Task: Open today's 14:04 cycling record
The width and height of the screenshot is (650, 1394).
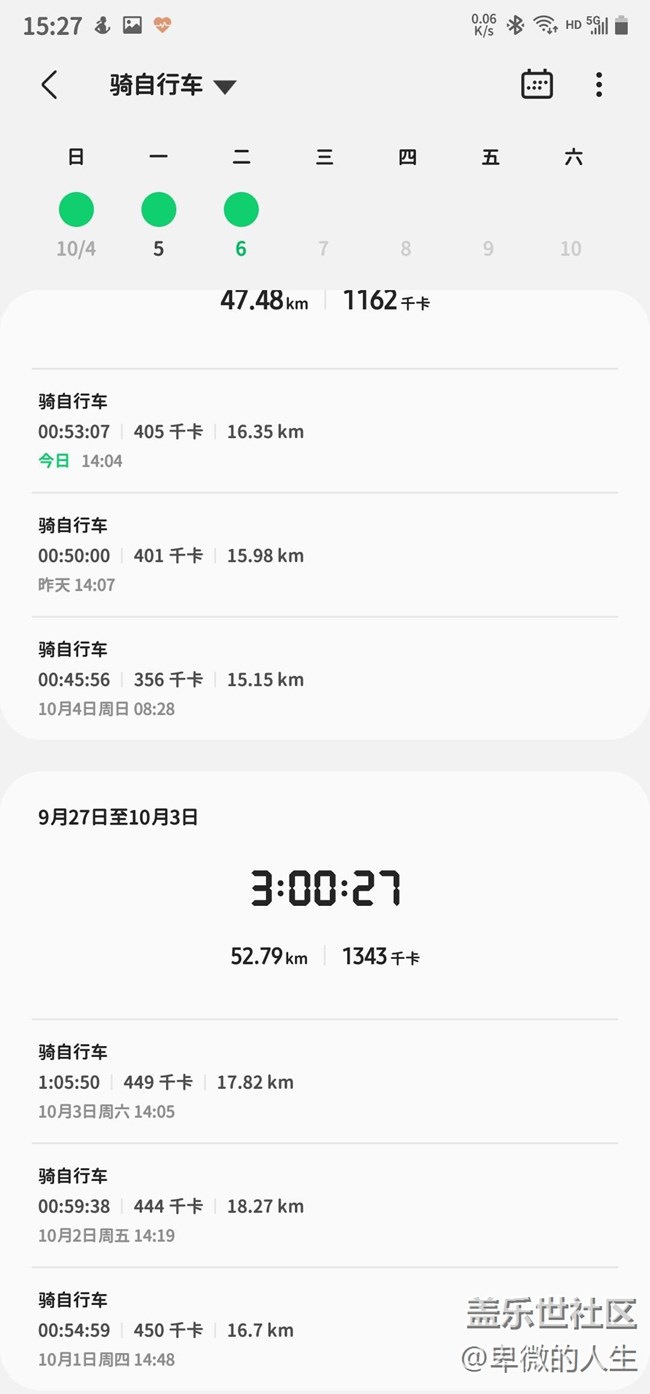Action: coord(325,431)
